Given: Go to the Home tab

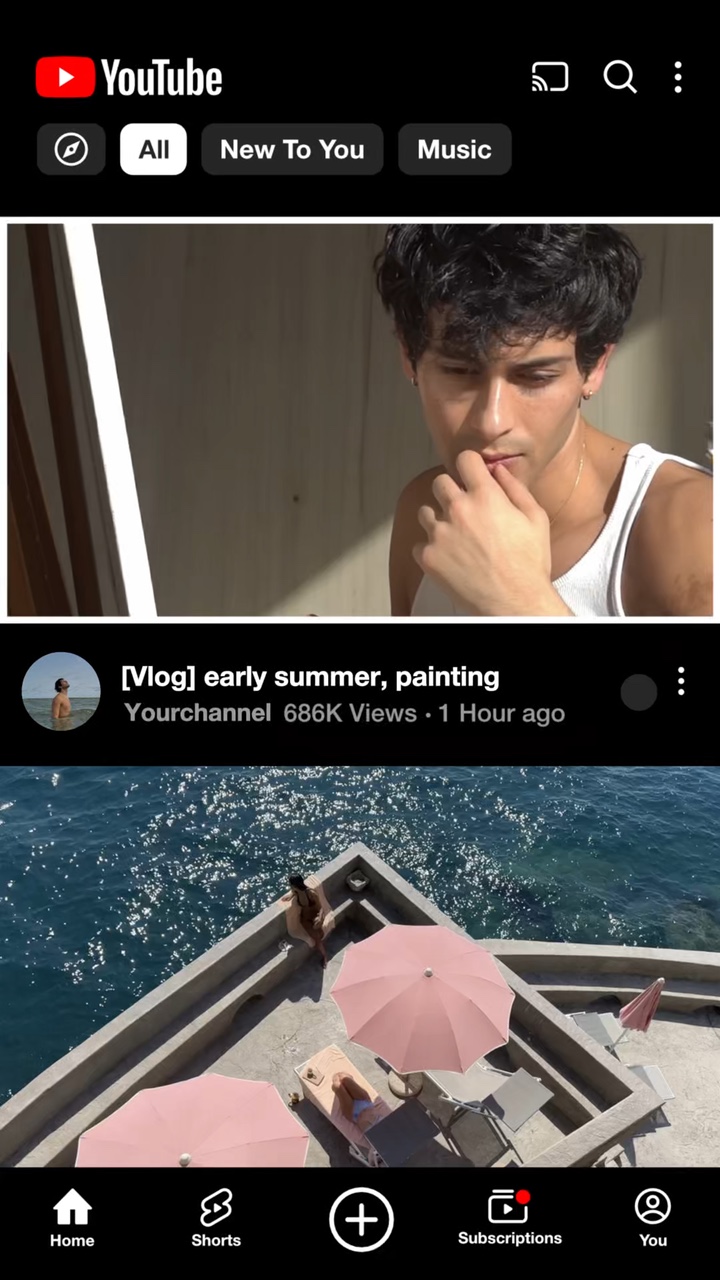Looking at the screenshot, I should pos(72,1219).
